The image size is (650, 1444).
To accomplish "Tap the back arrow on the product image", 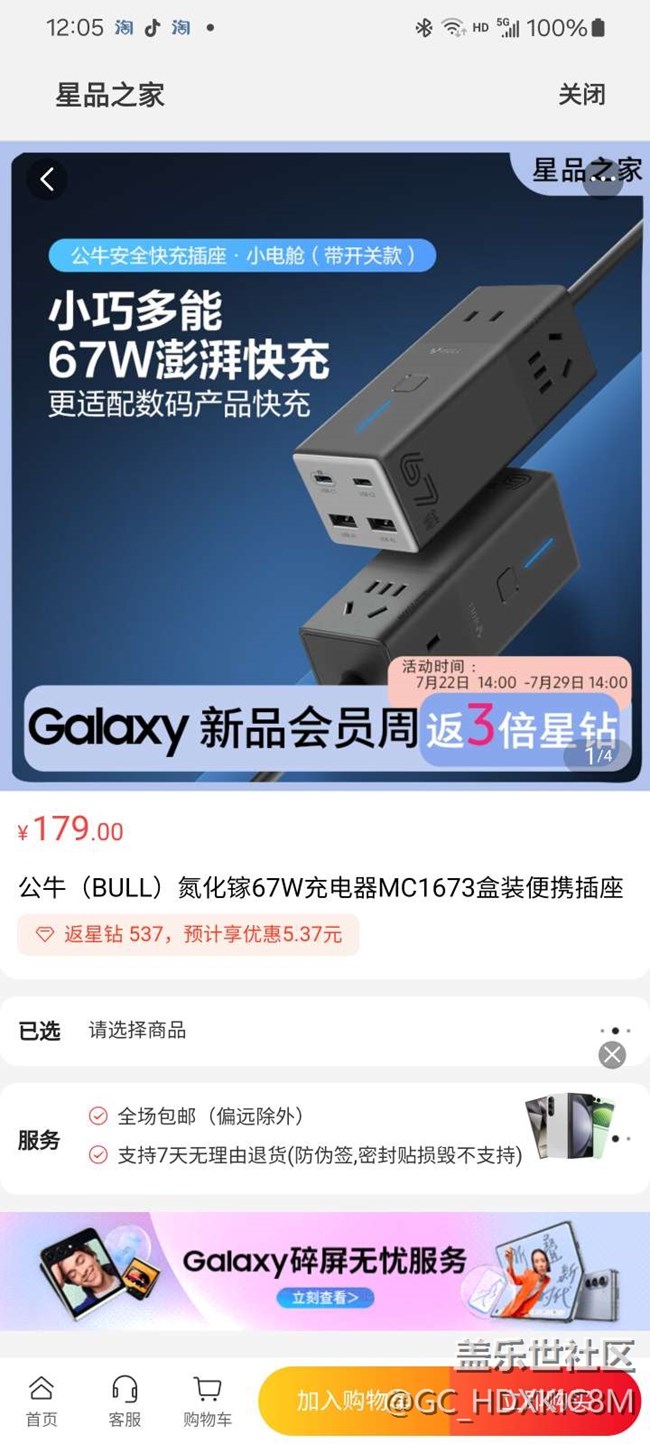I will click(x=47, y=180).
